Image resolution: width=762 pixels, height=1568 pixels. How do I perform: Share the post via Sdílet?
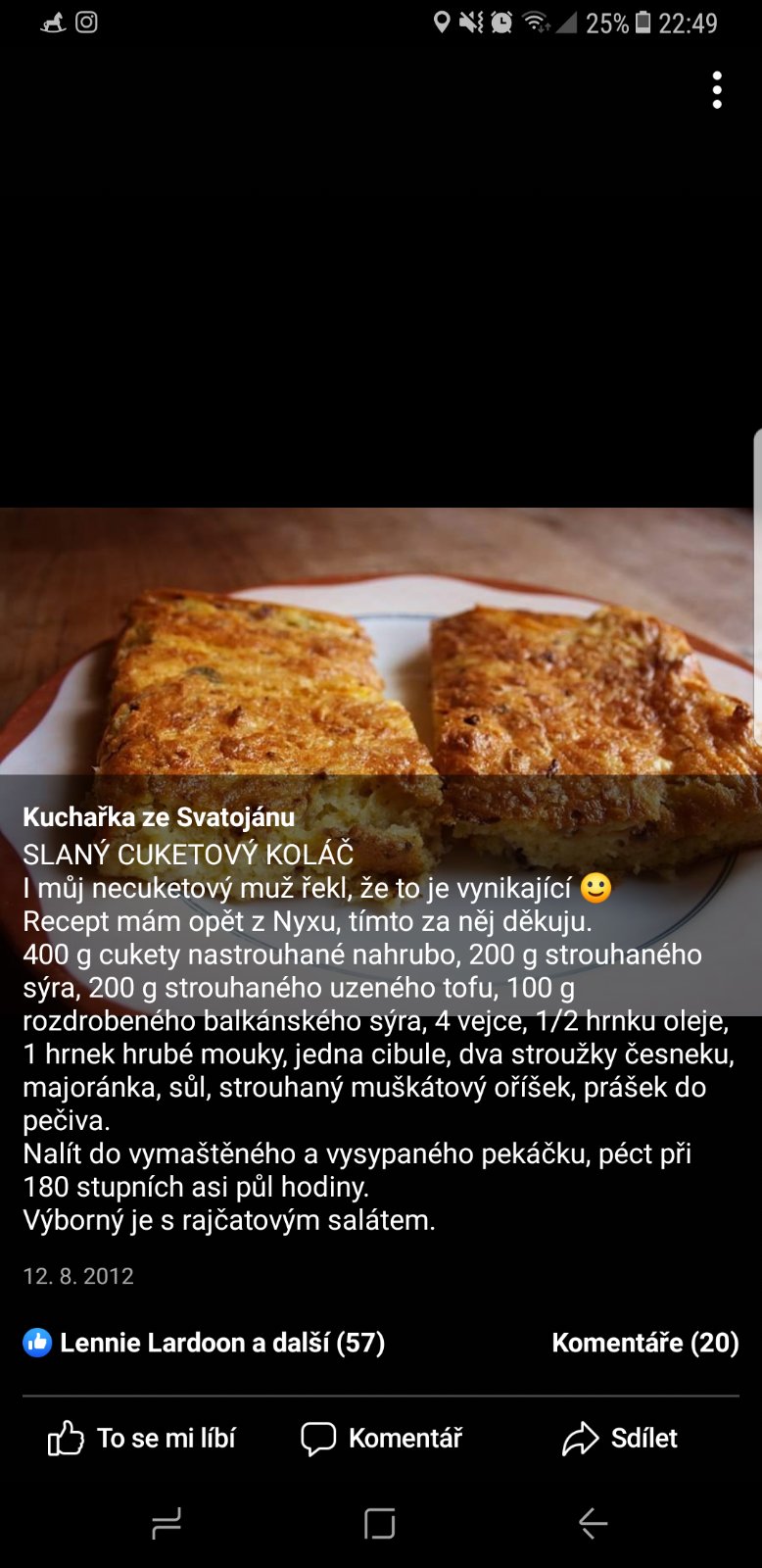619,1438
